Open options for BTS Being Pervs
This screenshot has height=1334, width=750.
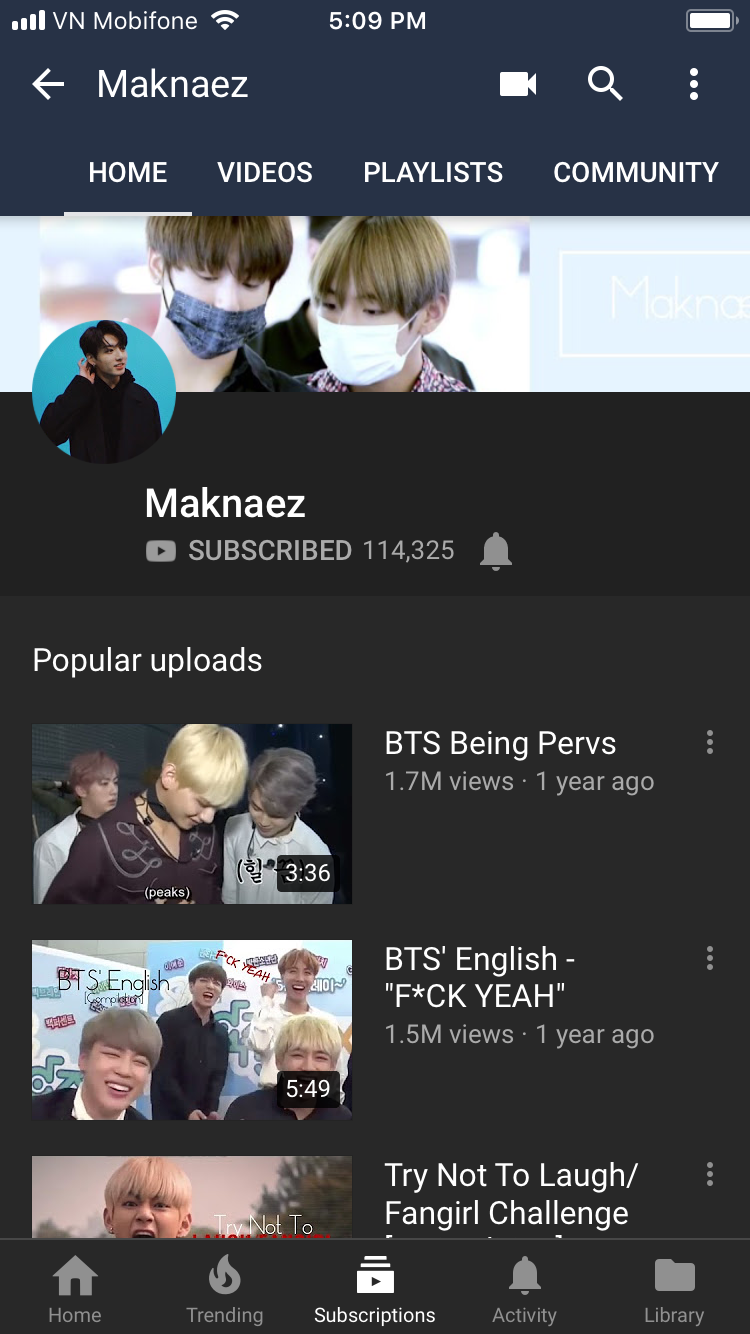tap(710, 742)
